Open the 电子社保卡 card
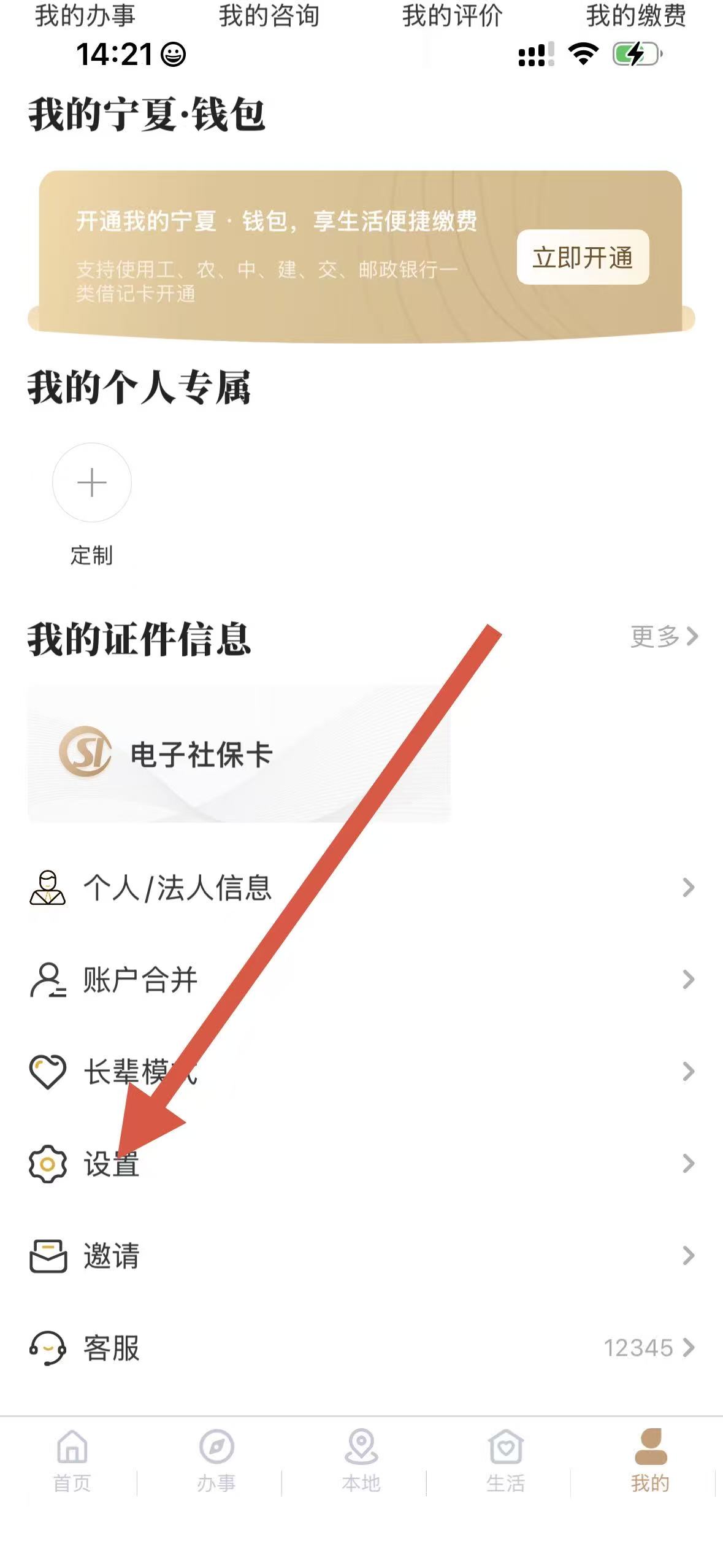This screenshot has height=1568, width=723. 239,753
